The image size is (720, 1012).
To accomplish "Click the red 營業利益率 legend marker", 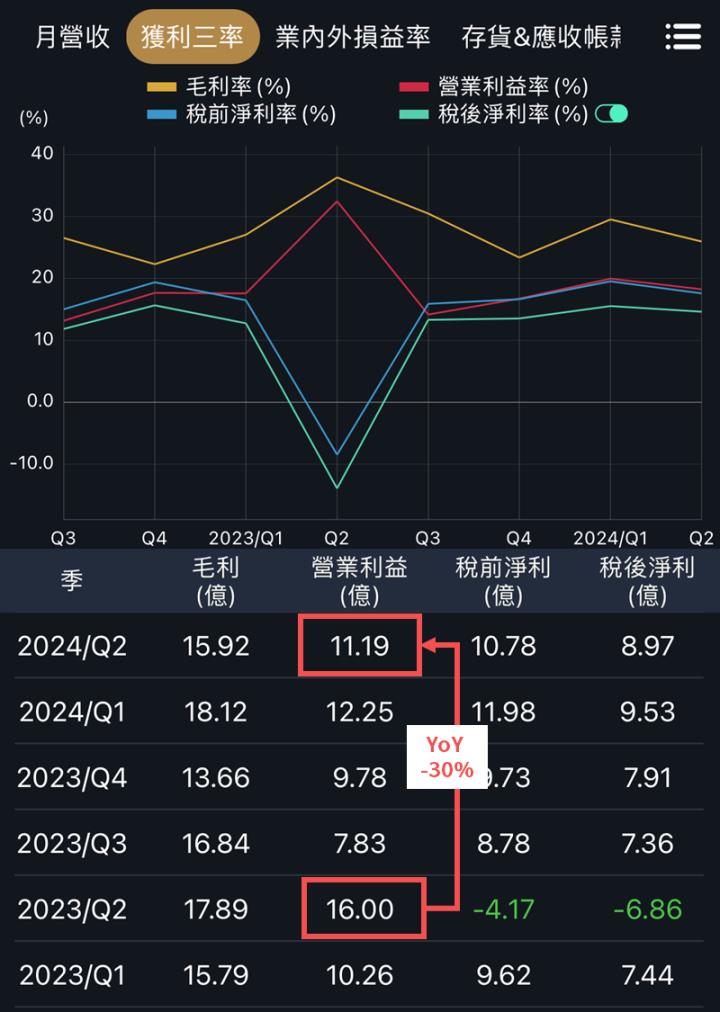I will tap(414, 86).
